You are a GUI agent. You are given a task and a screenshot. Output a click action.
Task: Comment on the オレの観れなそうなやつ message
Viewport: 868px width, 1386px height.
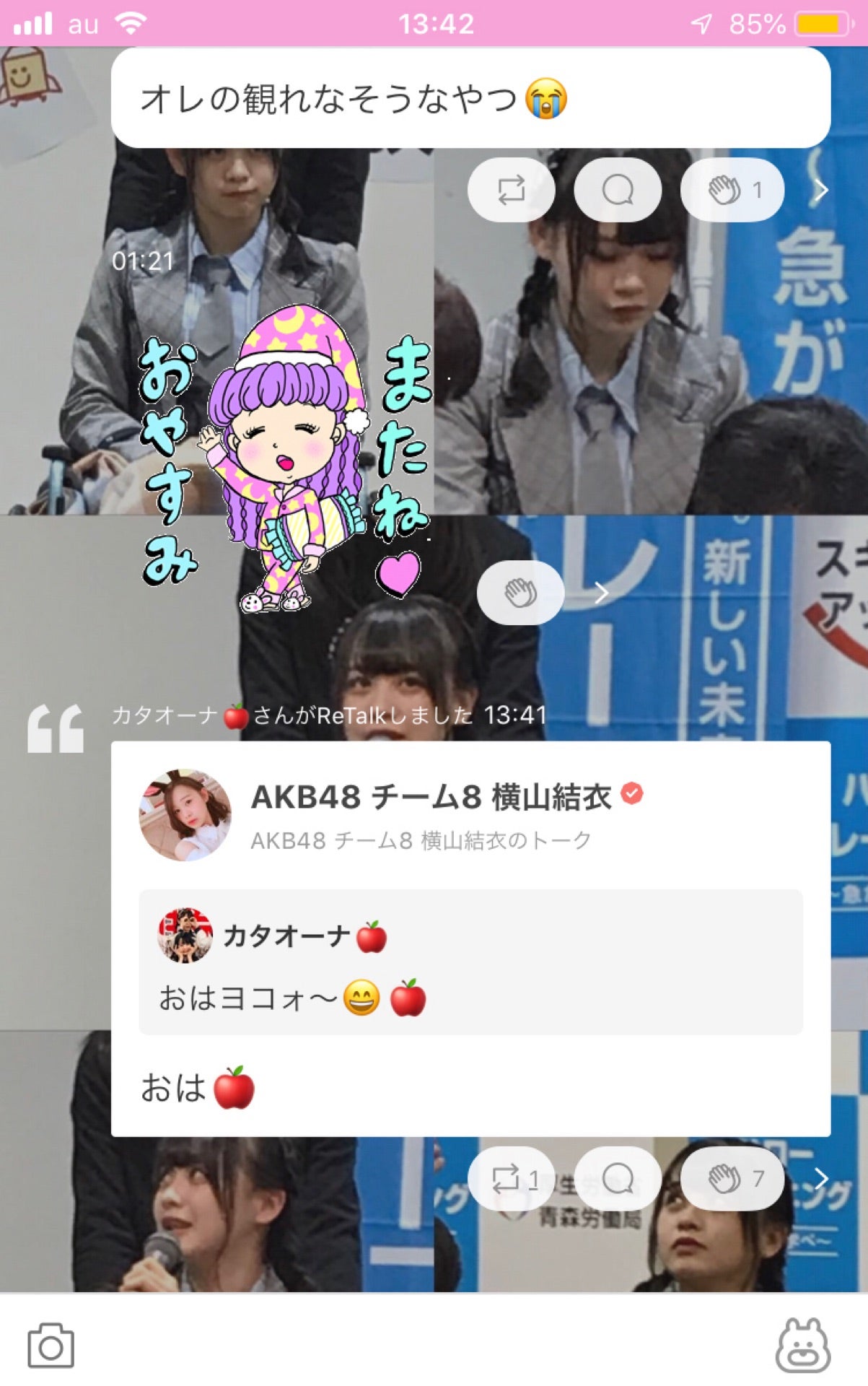(618, 190)
